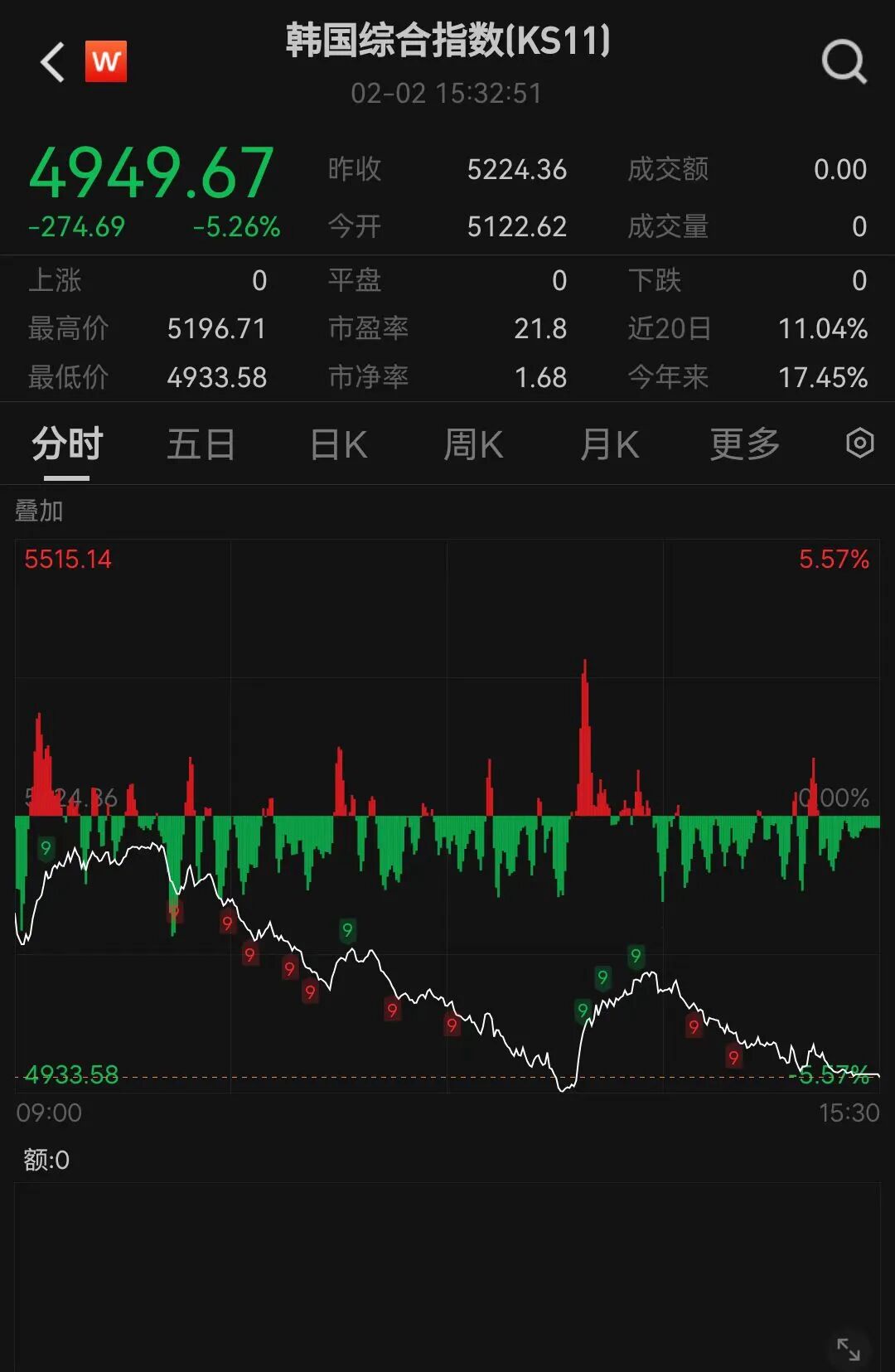Switch to the 日K daily chart
Viewport: 895px width, 1372px height.
click(x=338, y=444)
